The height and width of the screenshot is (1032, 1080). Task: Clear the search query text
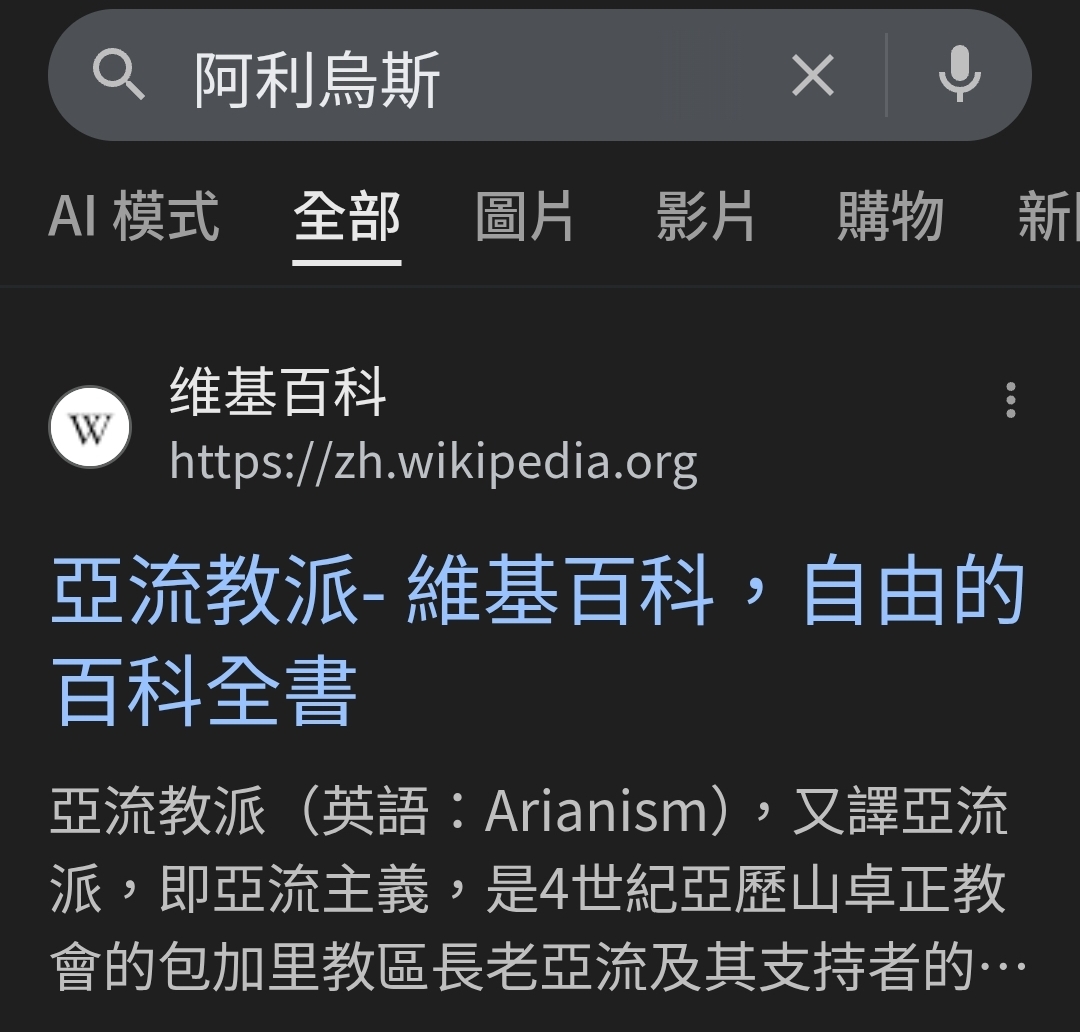click(x=812, y=76)
